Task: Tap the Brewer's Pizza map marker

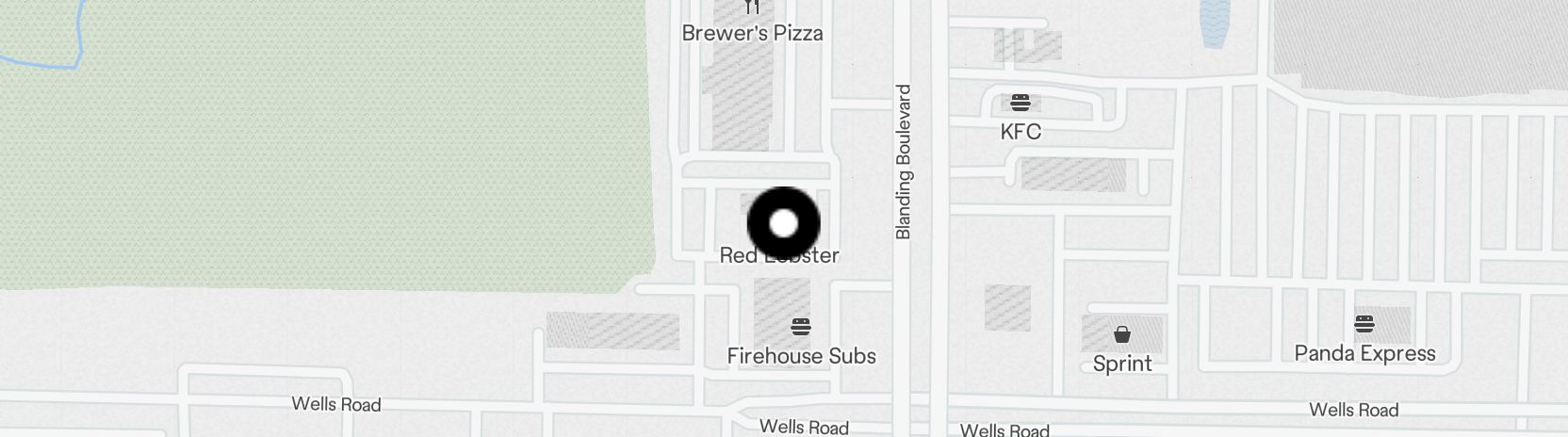Action: coord(752,8)
